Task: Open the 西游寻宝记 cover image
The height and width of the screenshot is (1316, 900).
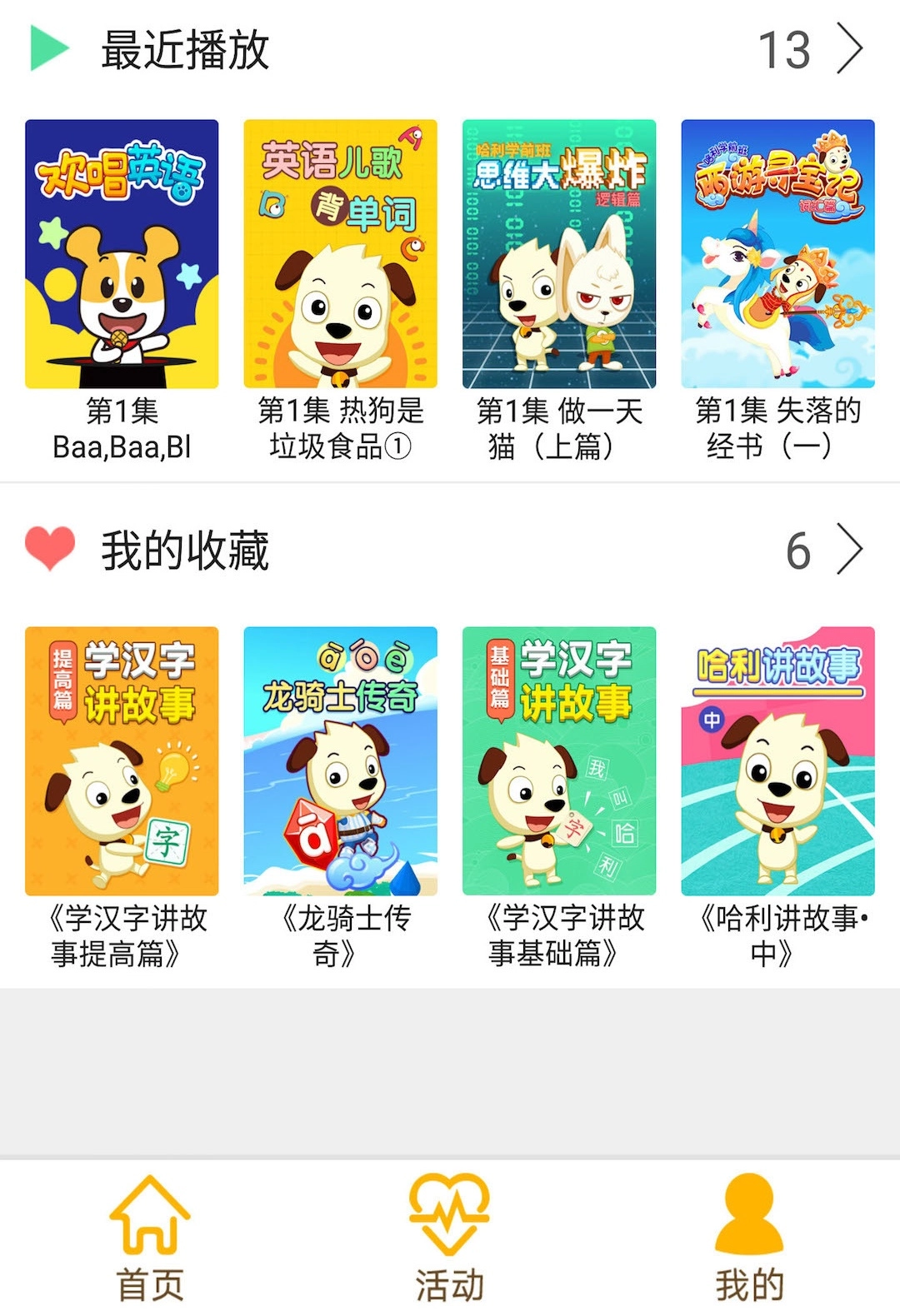Action: tap(777, 254)
